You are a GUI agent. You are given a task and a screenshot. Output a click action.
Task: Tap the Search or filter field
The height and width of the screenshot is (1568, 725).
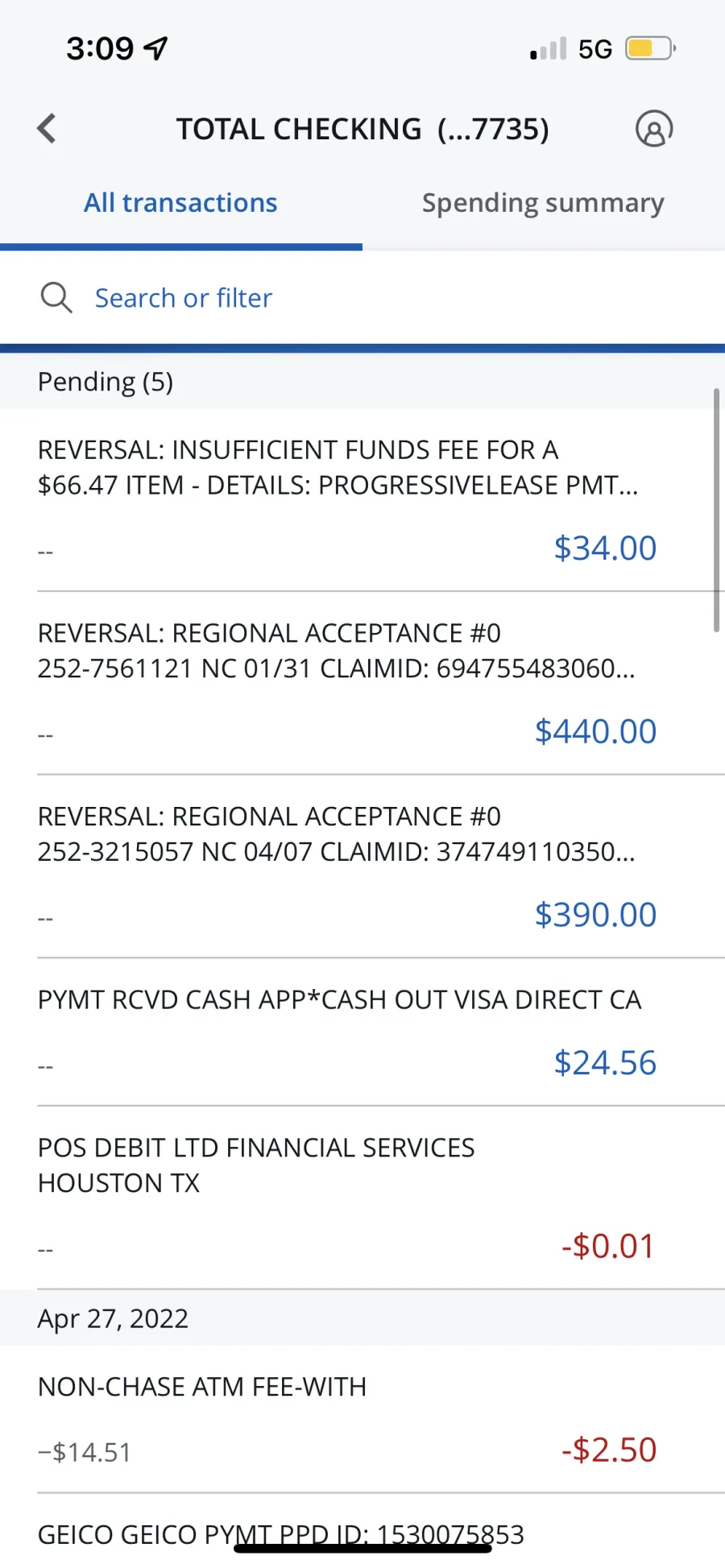[x=362, y=298]
